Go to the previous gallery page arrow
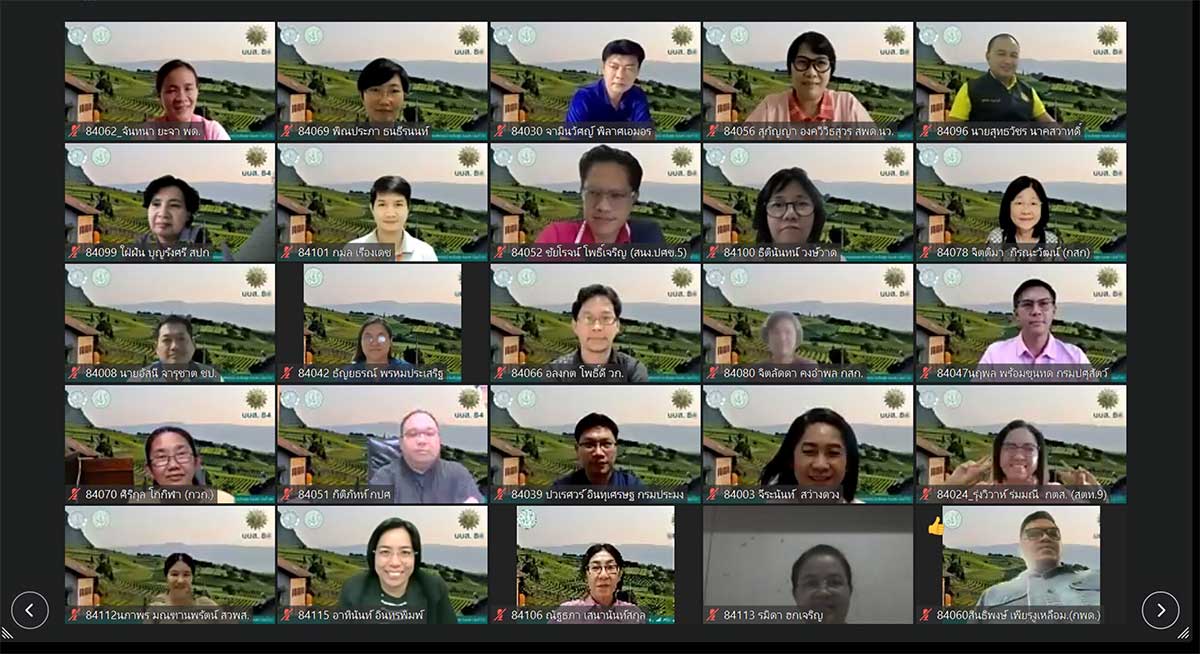The height and width of the screenshot is (654, 1200). pyautogui.click(x=30, y=610)
